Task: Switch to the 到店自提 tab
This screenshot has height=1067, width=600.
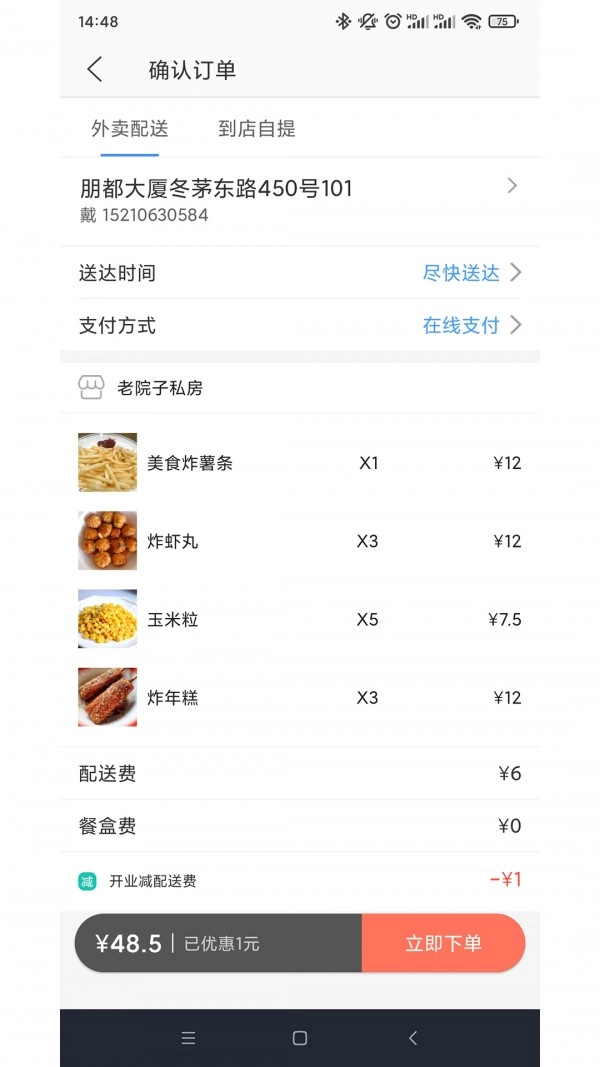Action: [257, 129]
